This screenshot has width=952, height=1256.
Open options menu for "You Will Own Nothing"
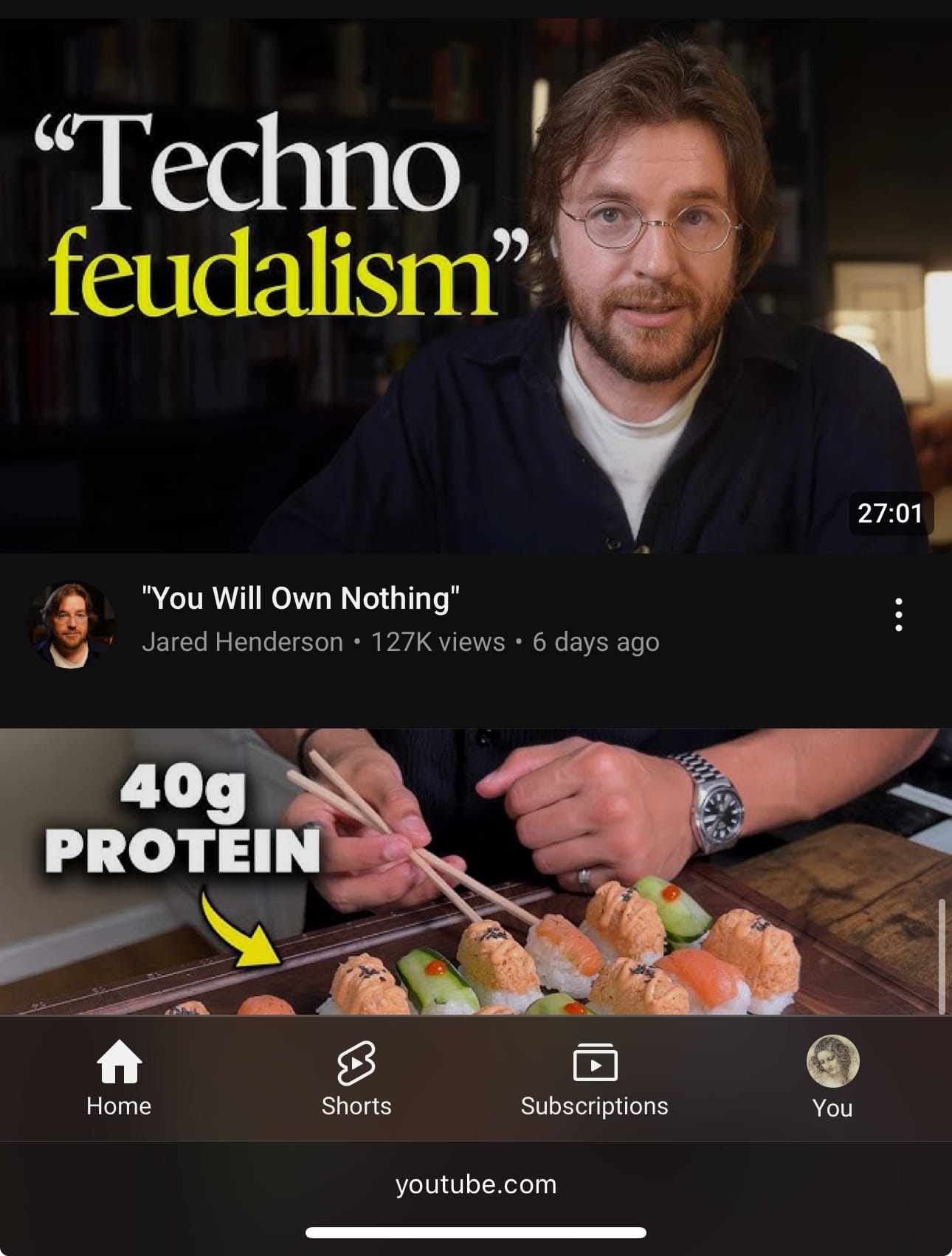tap(898, 615)
